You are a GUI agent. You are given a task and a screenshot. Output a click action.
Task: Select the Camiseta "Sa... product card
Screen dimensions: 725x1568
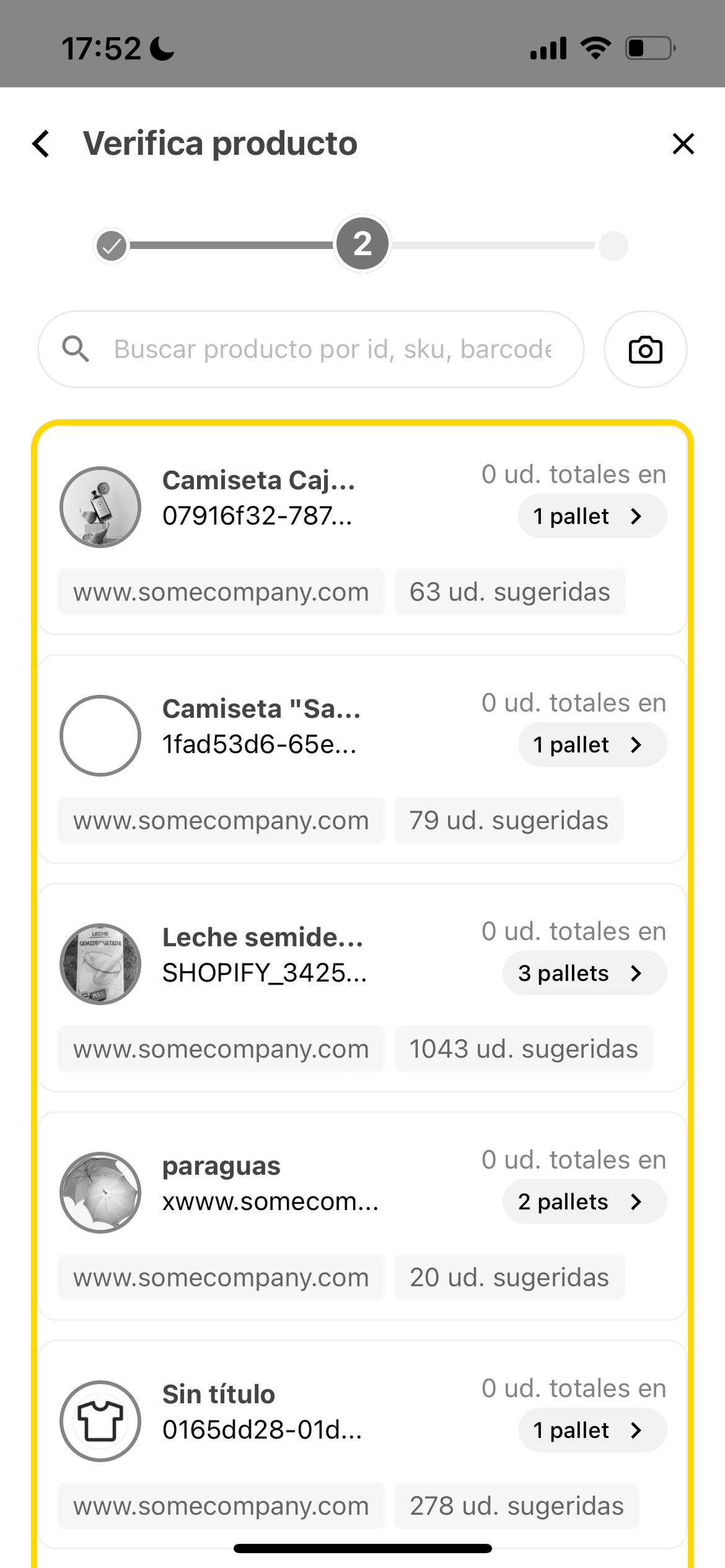261,726
